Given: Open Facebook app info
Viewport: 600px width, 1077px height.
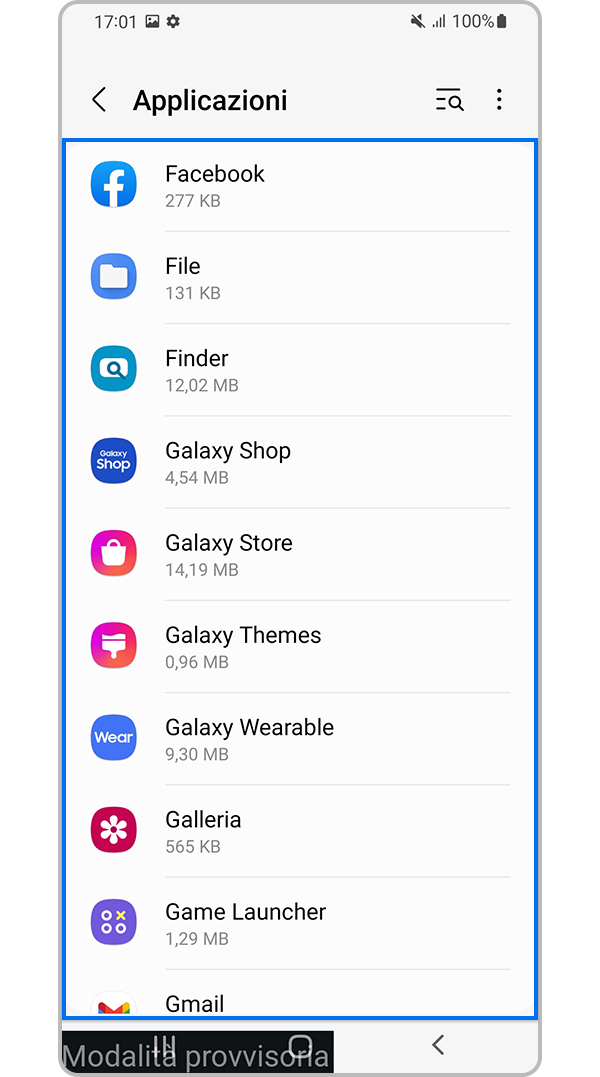Looking at the screenshot, I should (x=300, y=186).
